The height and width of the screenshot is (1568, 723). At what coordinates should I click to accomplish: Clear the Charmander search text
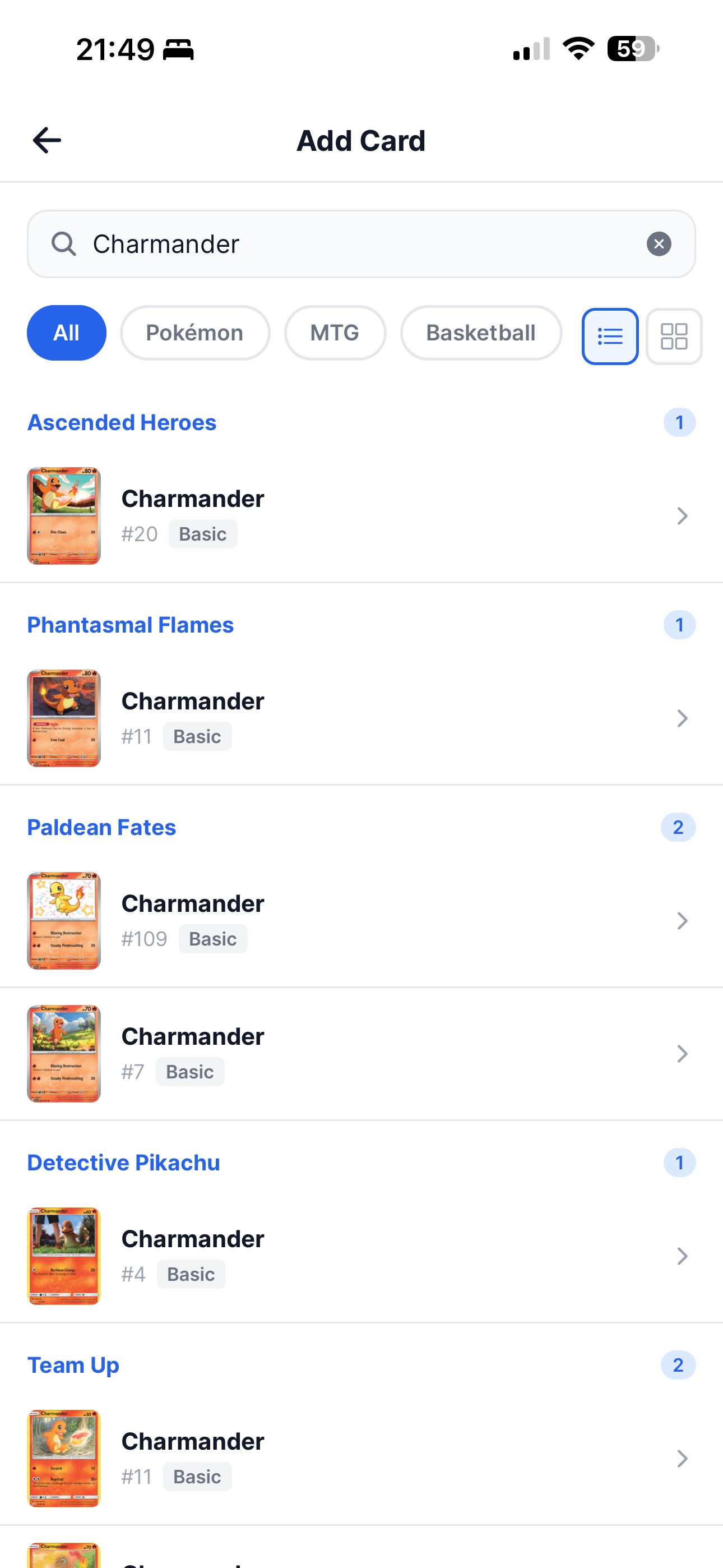point(659,243)
